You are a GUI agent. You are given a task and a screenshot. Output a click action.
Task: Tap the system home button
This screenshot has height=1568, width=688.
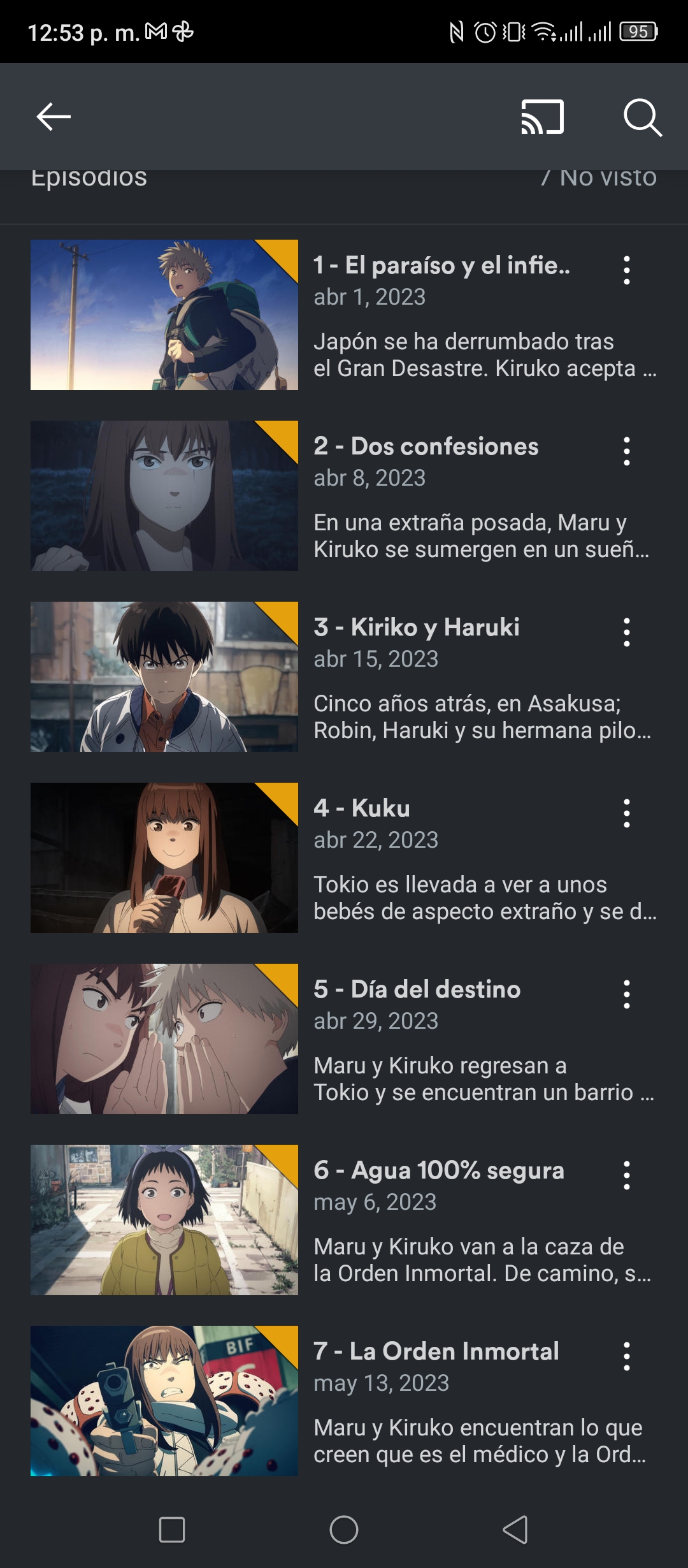(344, 1530)
